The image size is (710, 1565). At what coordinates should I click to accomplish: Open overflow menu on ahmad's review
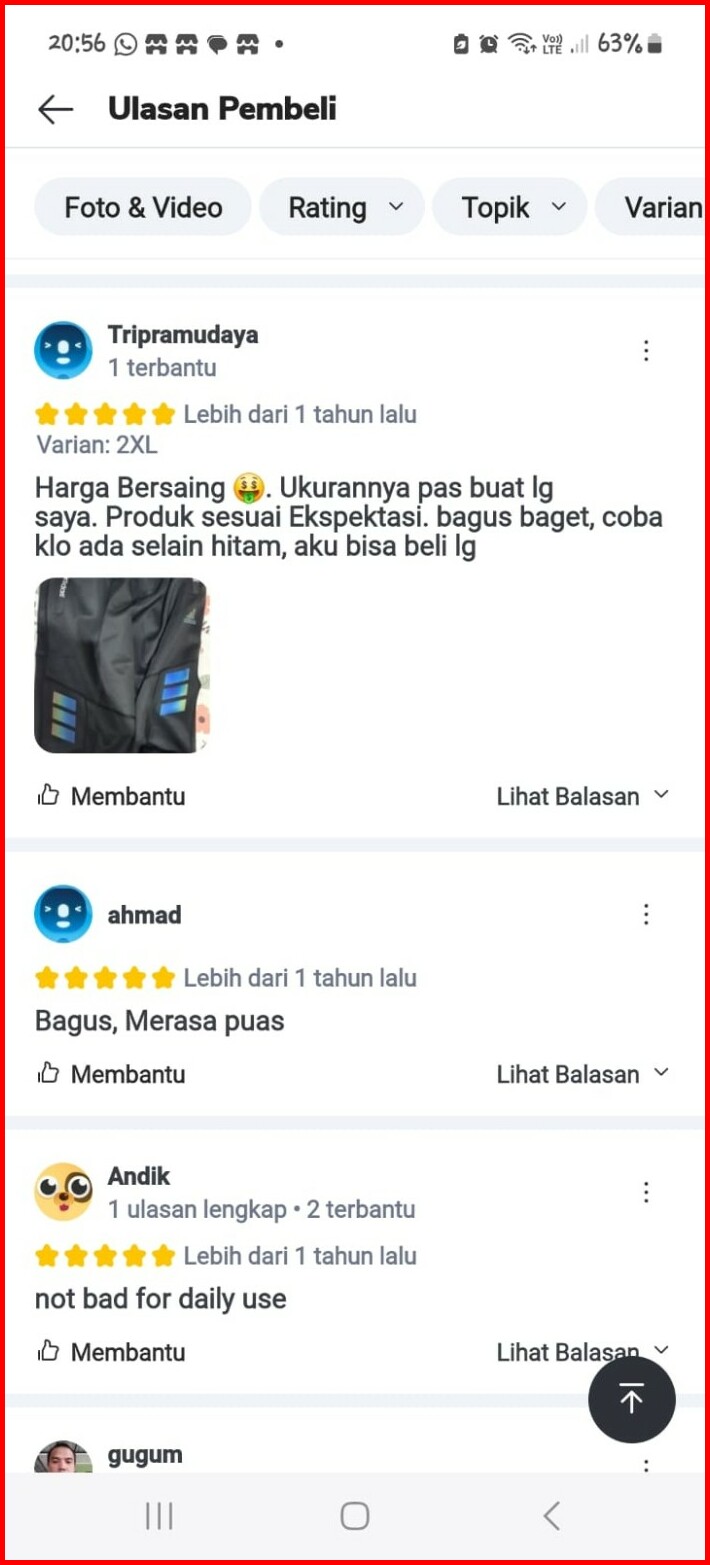click(x=646, y=914)
